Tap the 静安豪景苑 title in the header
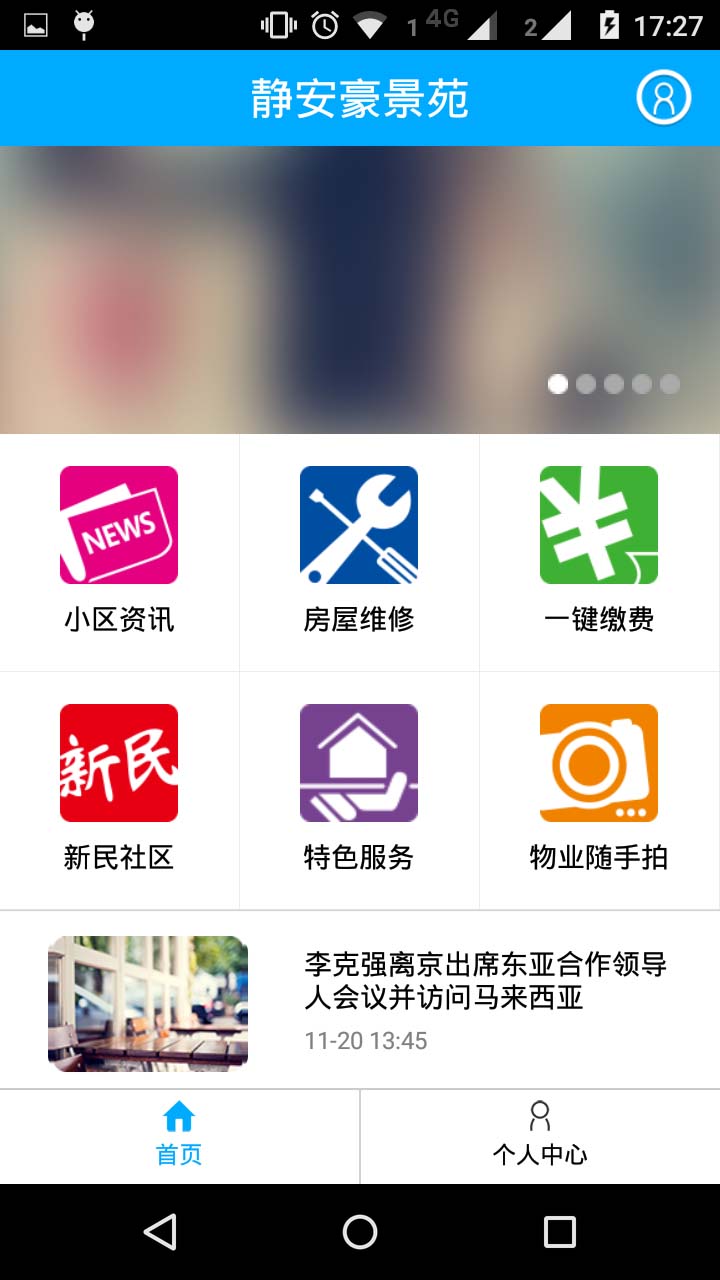The height and width of the screenshot is (1280, 720). coord(360,98)
